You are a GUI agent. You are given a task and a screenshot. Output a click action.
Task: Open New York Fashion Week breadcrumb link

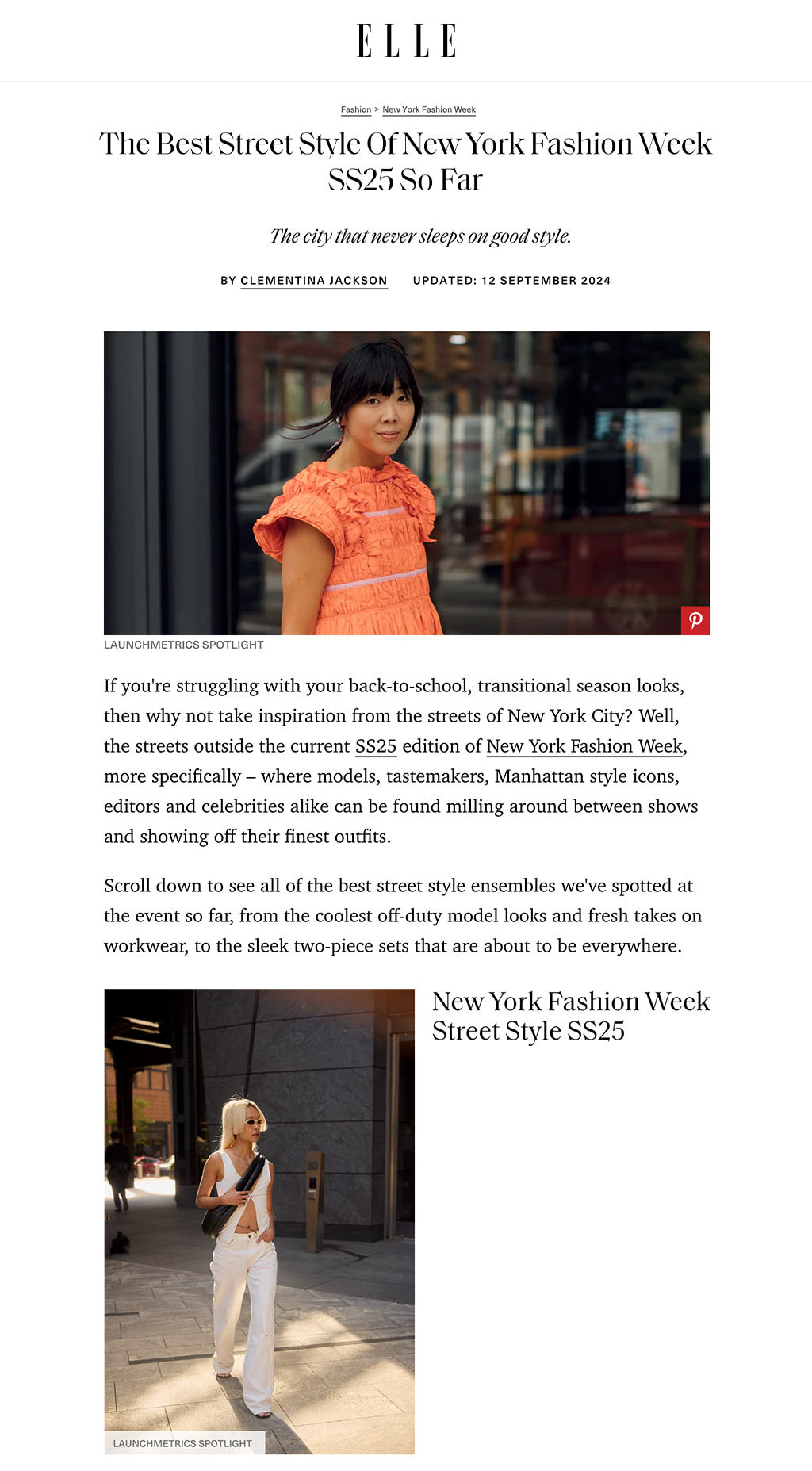tap(429, 109)
